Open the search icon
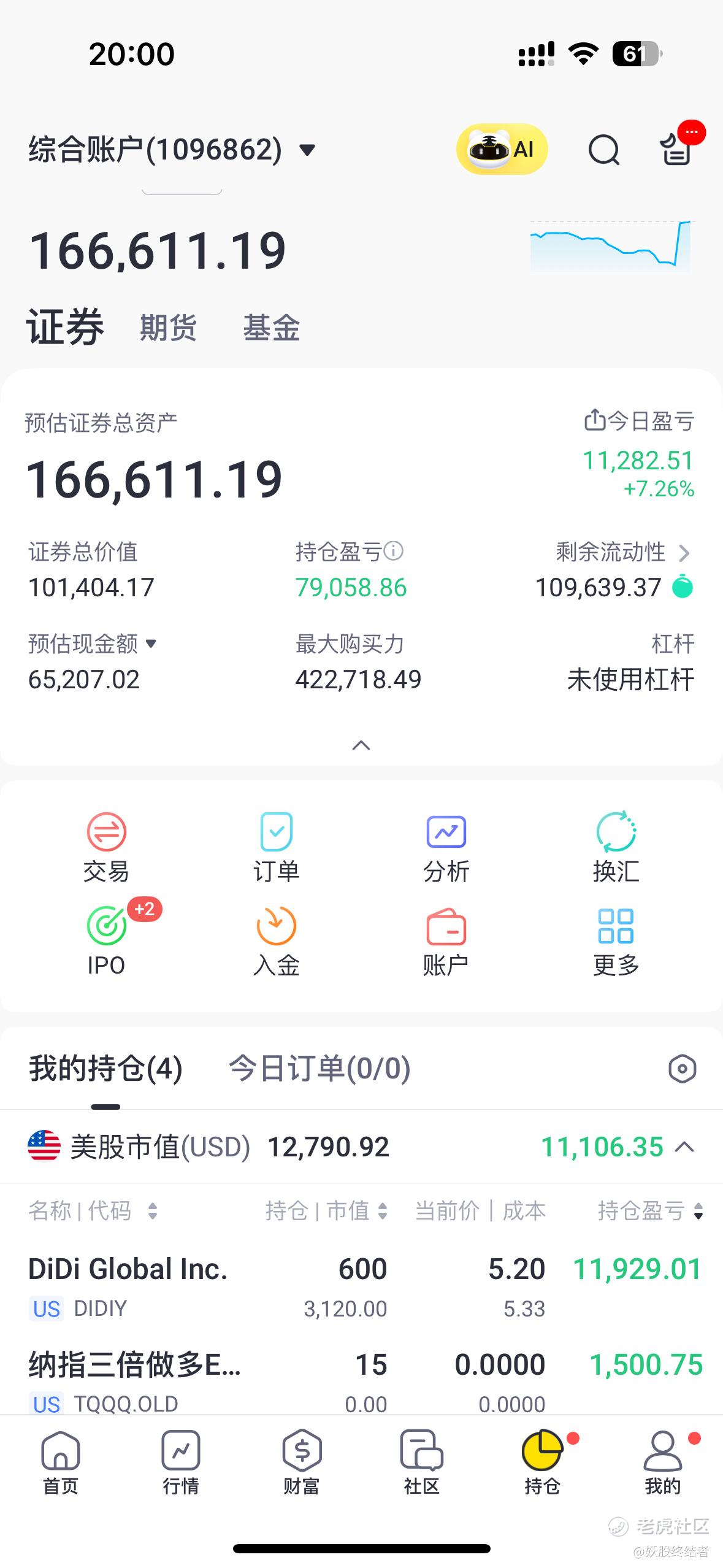Image resolution: width=723 pixels, height=1568 pixels. click(603, 150)
